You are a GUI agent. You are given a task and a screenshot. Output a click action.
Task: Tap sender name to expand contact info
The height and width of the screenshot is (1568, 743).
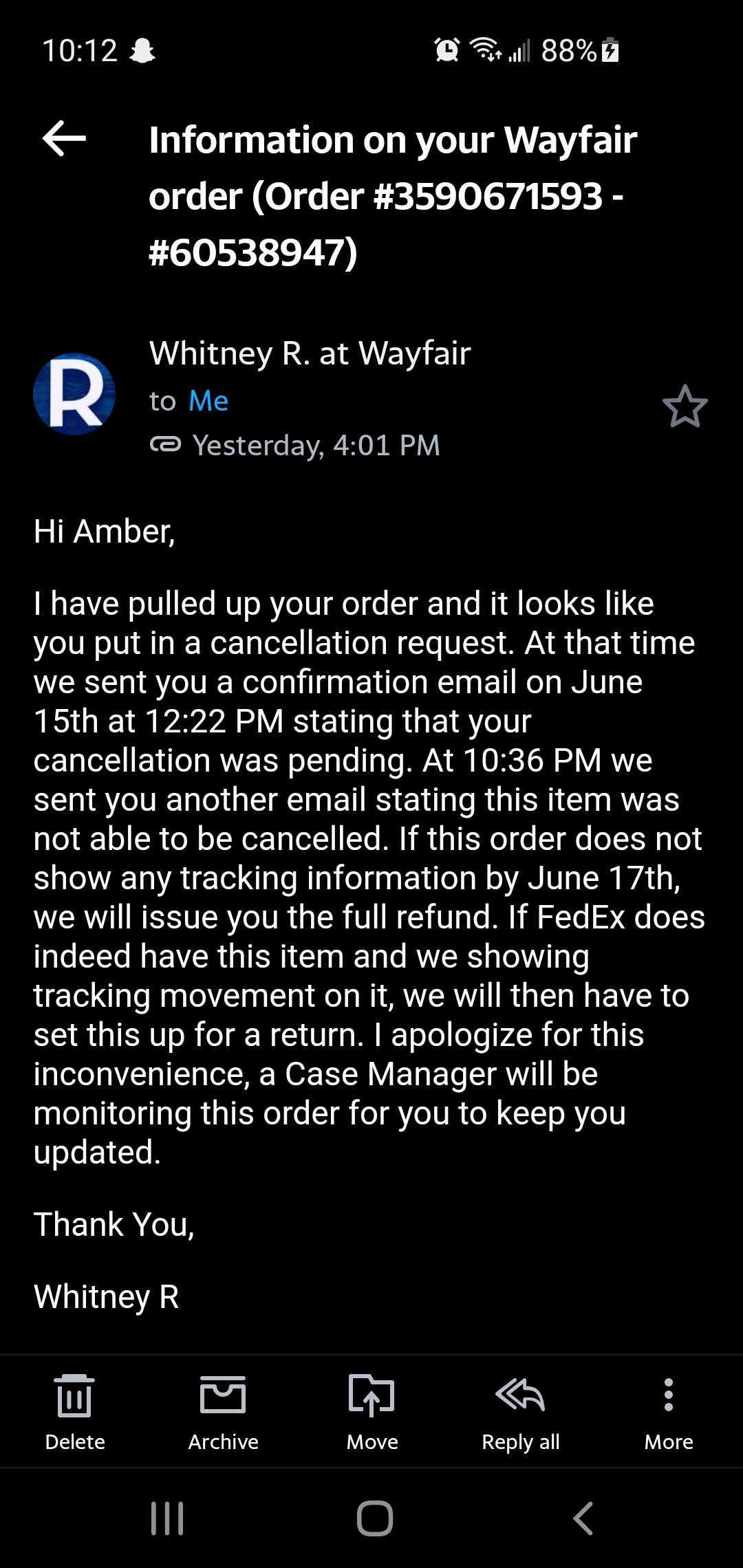310,353
